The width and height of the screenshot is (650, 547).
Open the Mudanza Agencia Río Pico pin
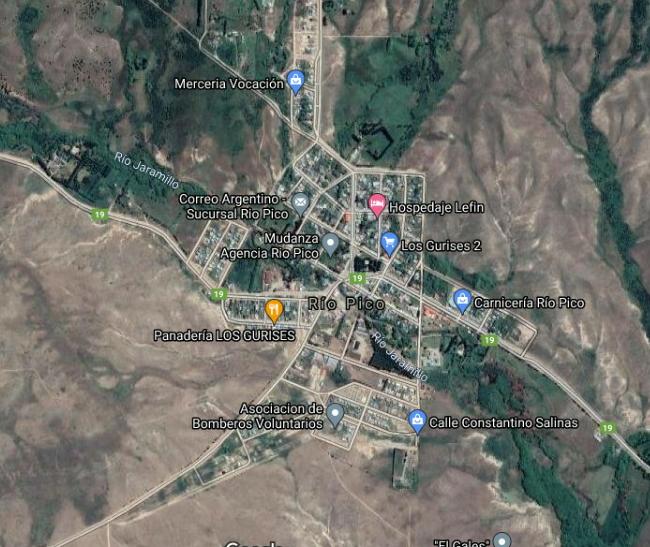[331, 243]
